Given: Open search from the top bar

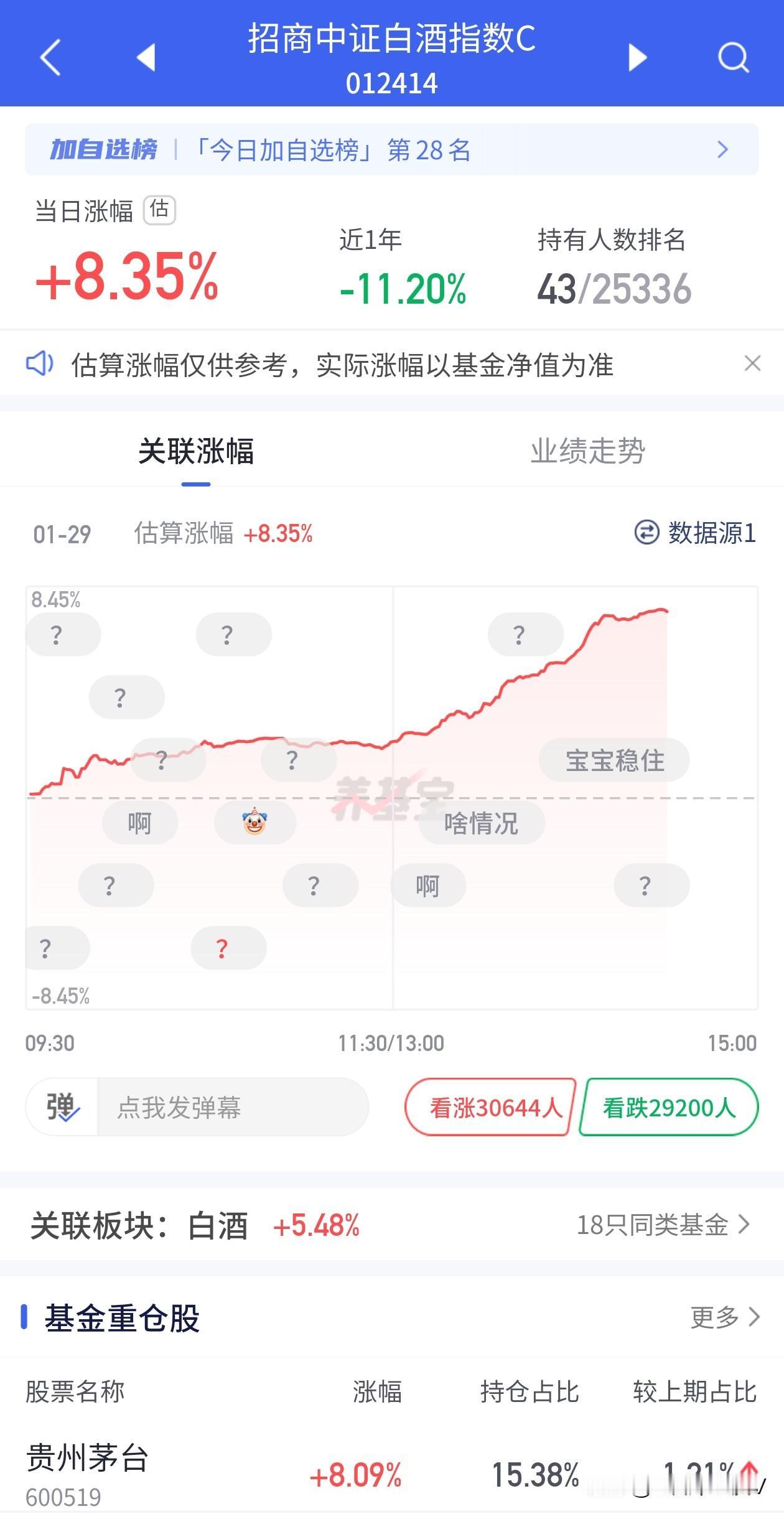Looking at the screenshot, I should pyautogui.click(x=733, y=58).
